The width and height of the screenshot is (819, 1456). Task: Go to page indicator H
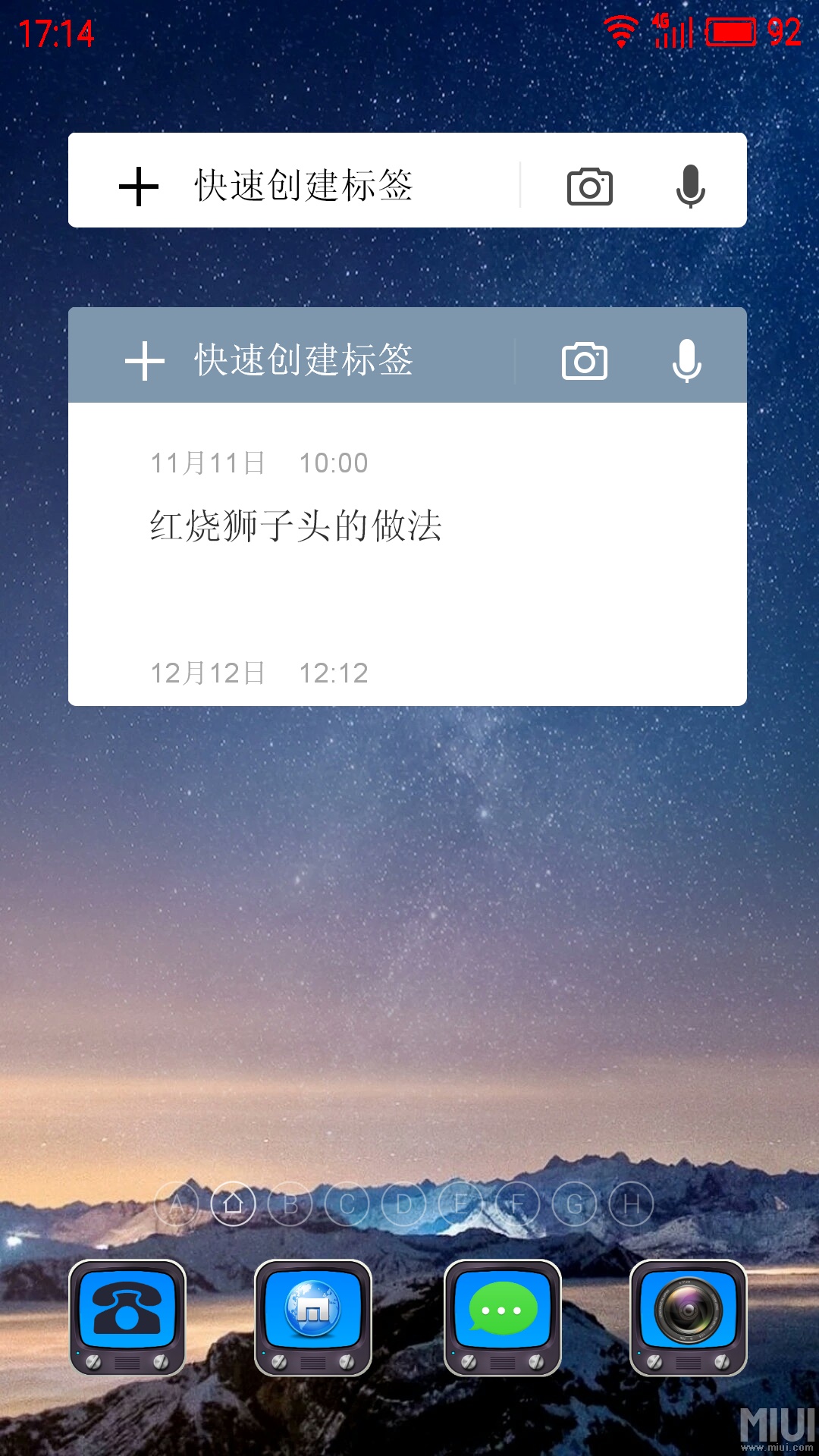tap(632, 1203)
